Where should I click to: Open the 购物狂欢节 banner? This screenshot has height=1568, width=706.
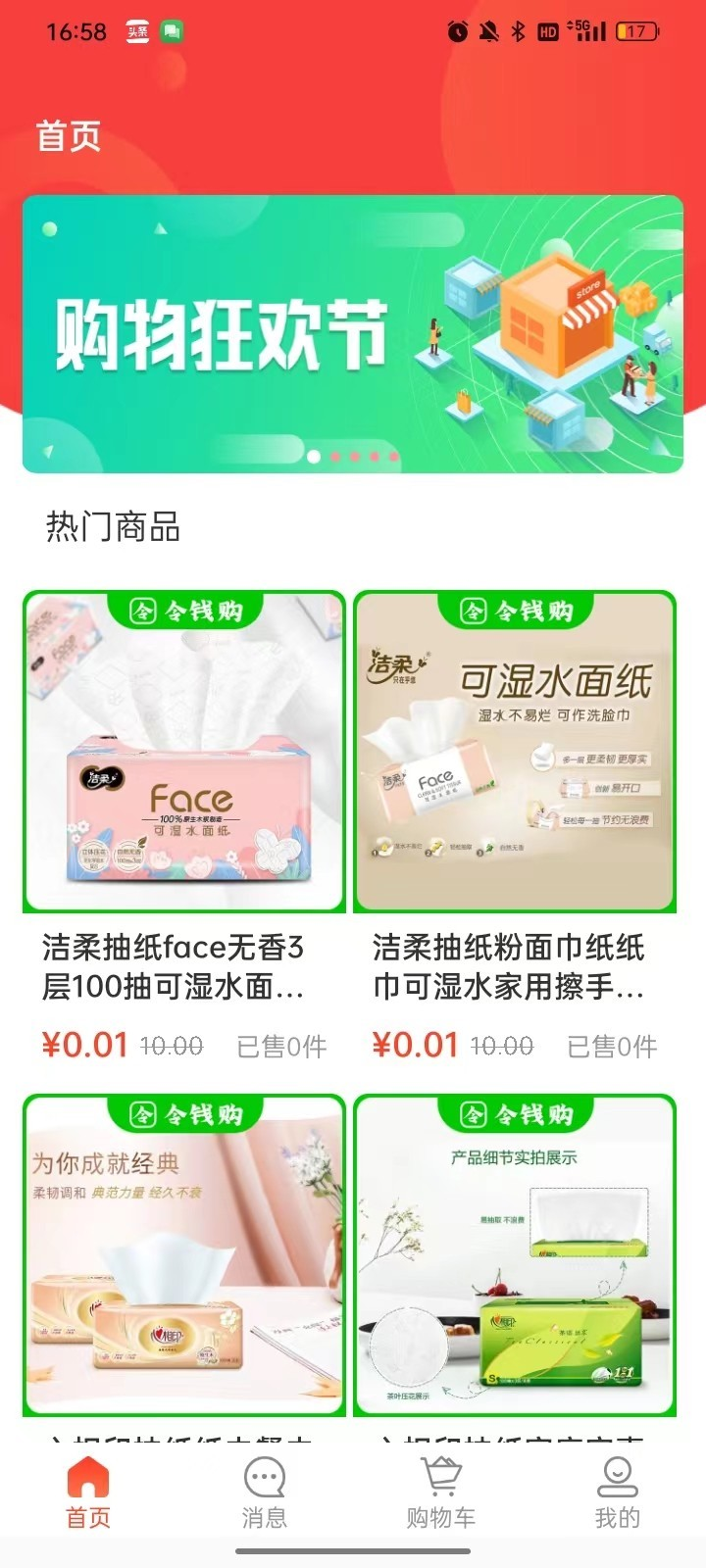[353, 333]
